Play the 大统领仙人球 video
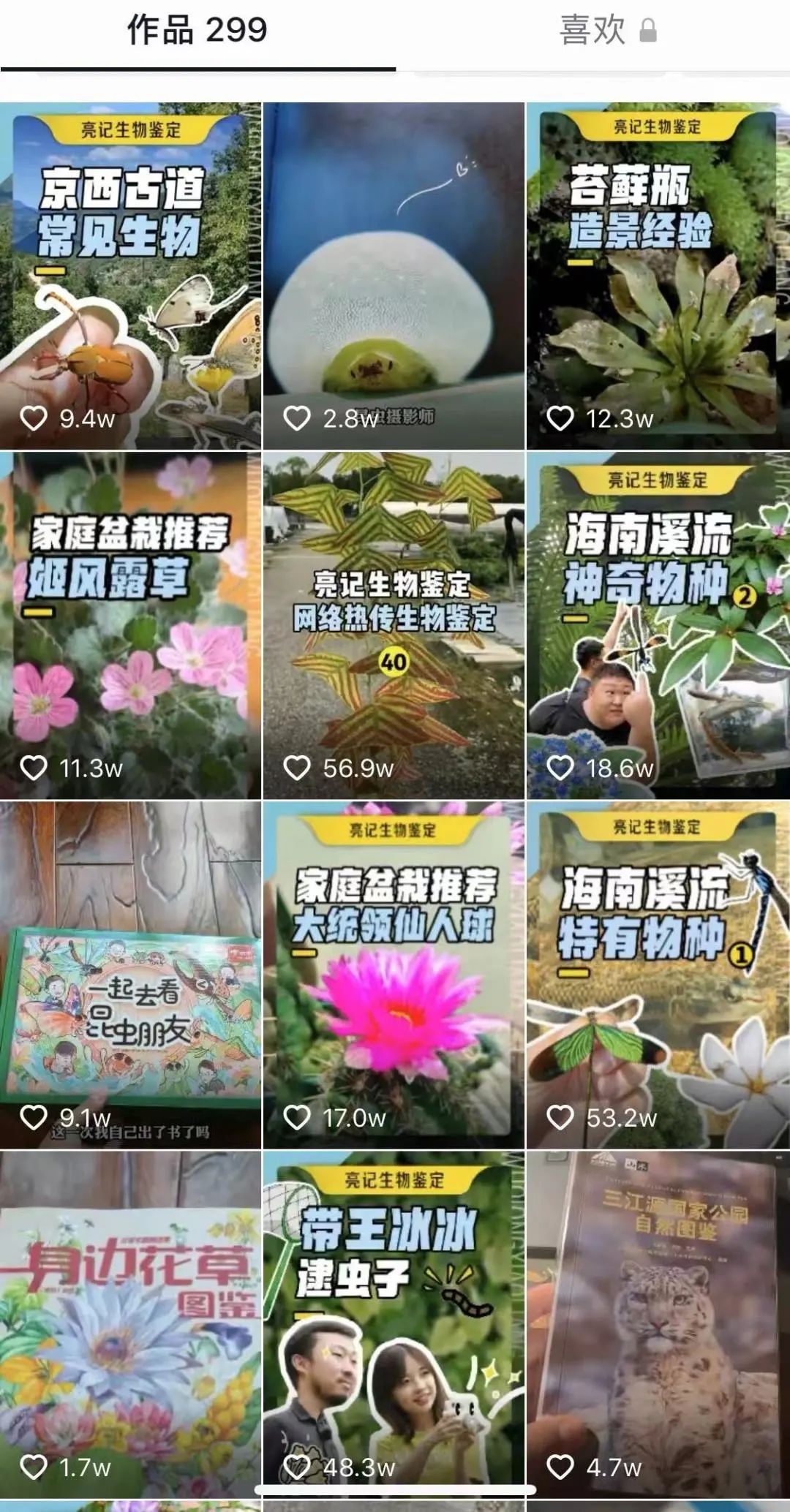This screenshot has height=1512, width=790. pos(394,974)
